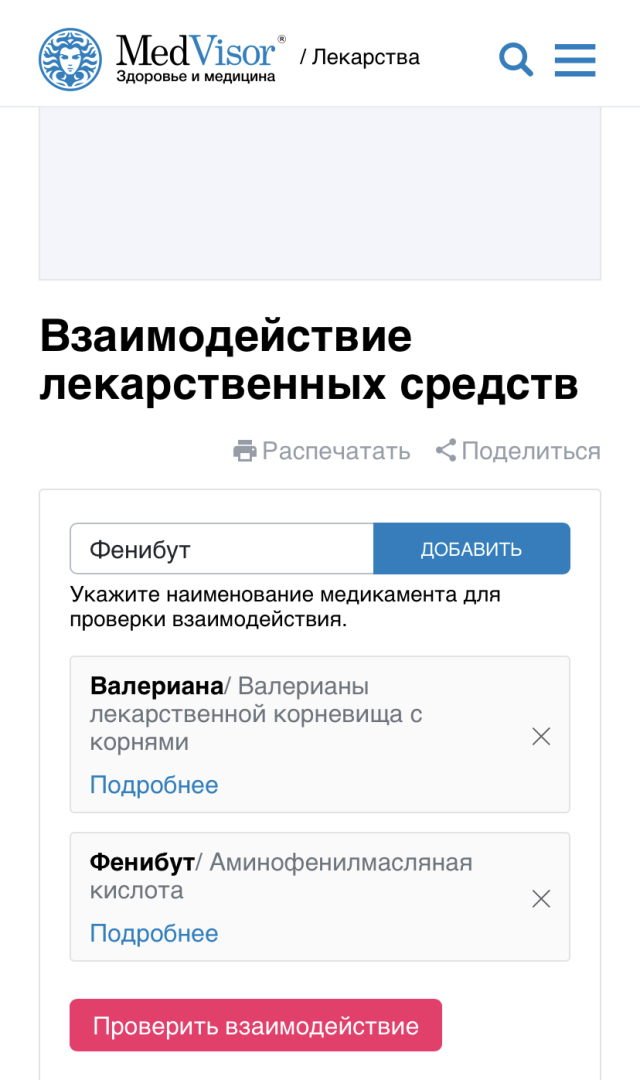The width and height of the screenshot is (640, 1080).
Task: Tap the ДОБАВИТЬ button
Action: click(471, 549)
